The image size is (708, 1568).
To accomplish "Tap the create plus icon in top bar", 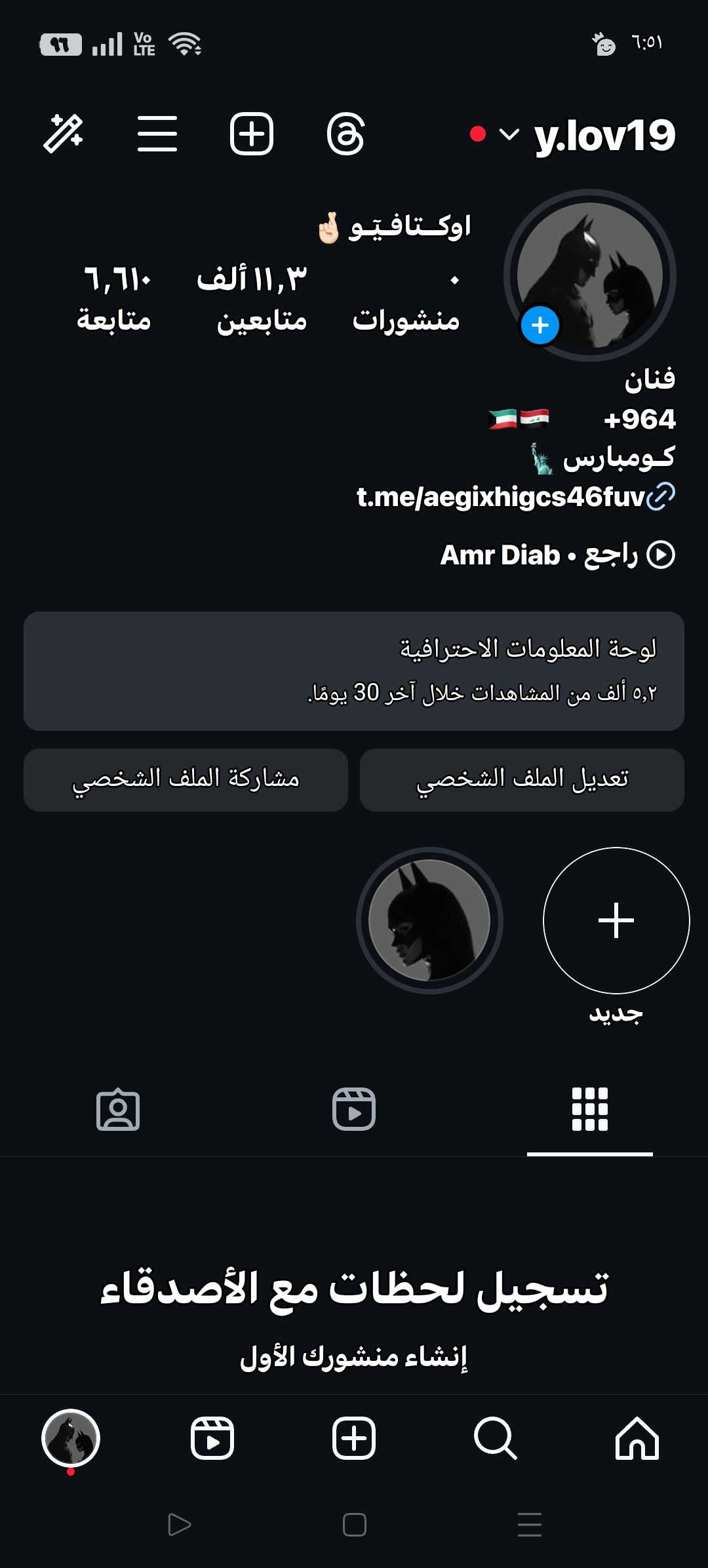I will point(252,134).
